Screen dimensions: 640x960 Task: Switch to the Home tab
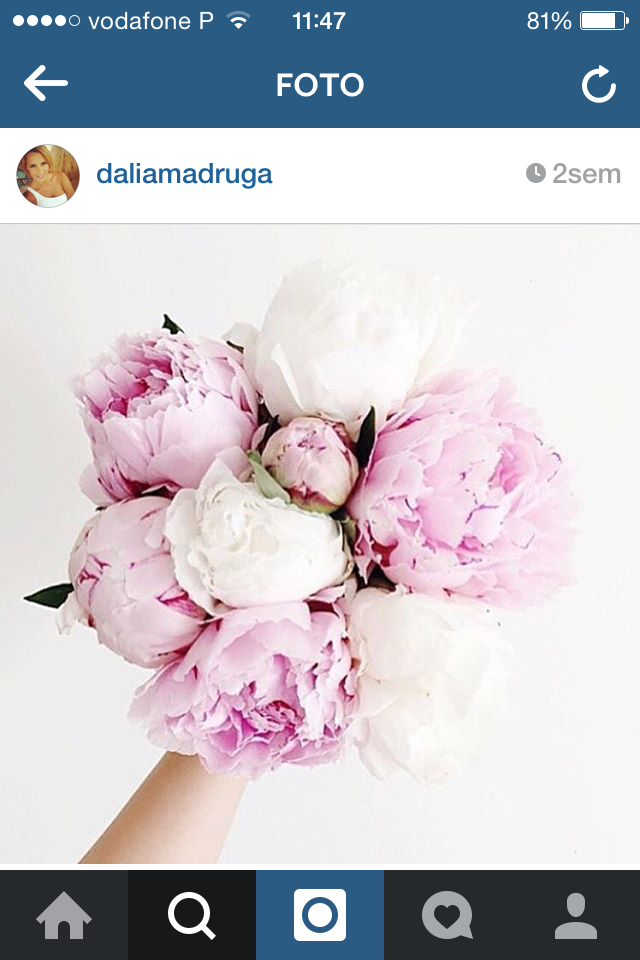tap(64, 915)
